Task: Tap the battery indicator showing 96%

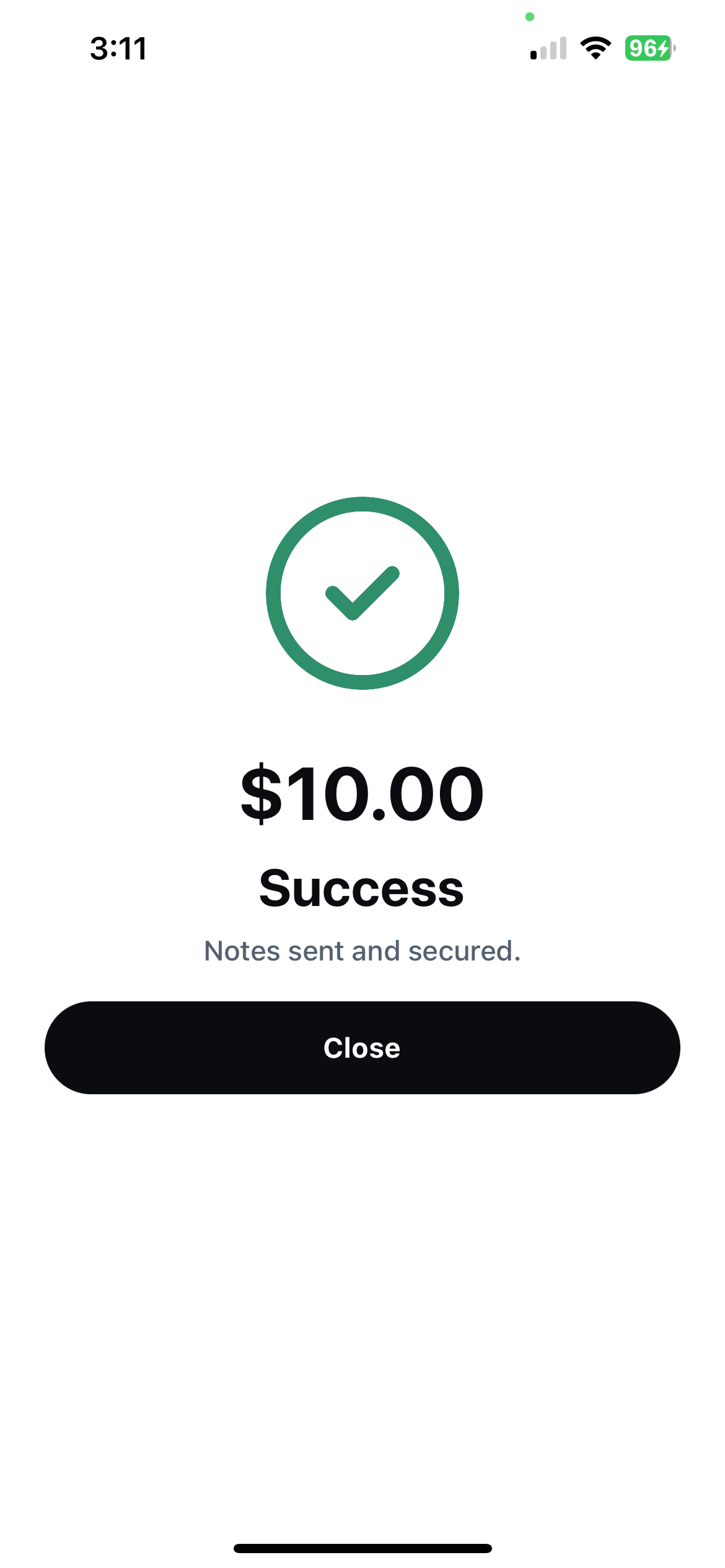Action: tap(647, 46)
